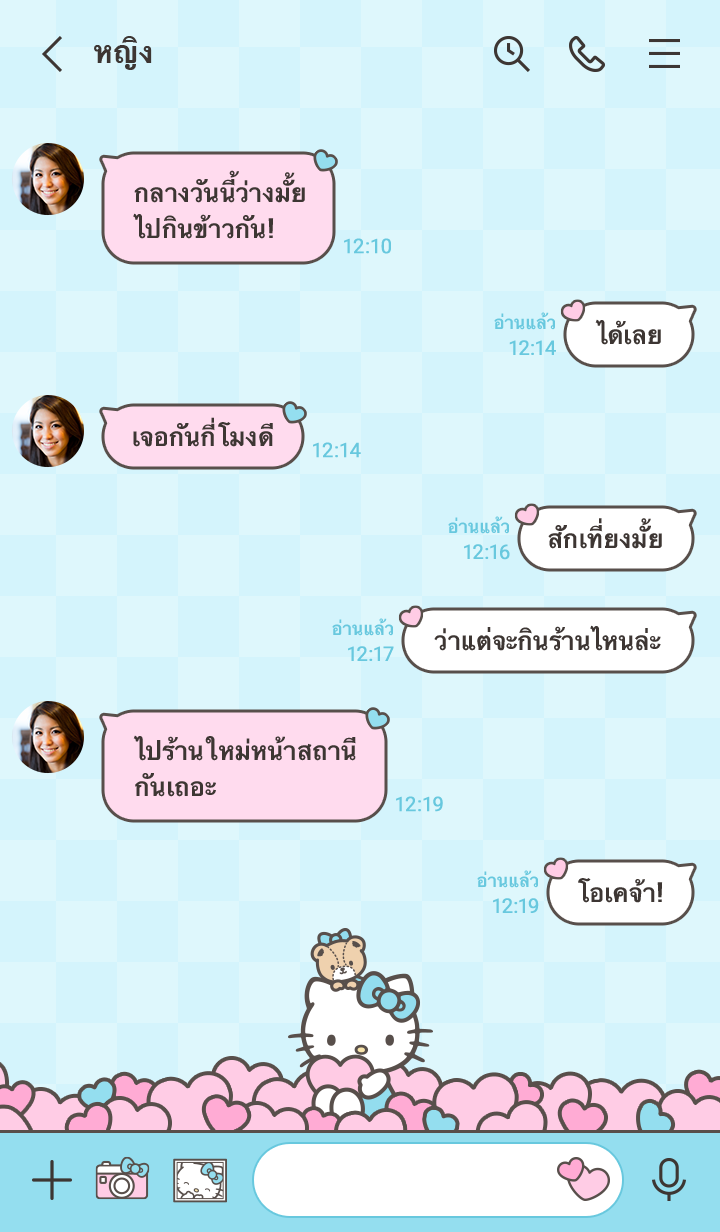Open the sticker and emoji picker

(583, 1180)
